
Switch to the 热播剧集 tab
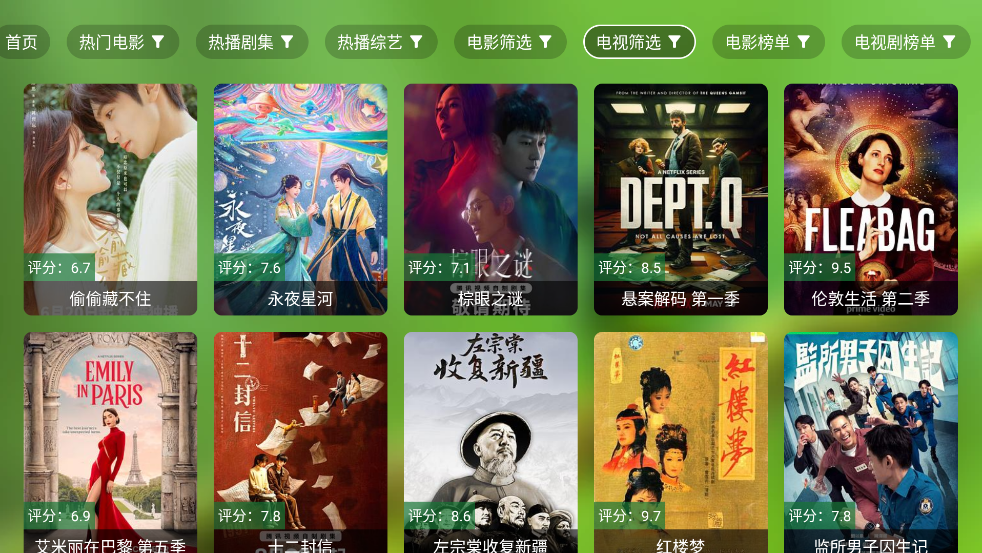pyautogui.click(x=252, y=42)
